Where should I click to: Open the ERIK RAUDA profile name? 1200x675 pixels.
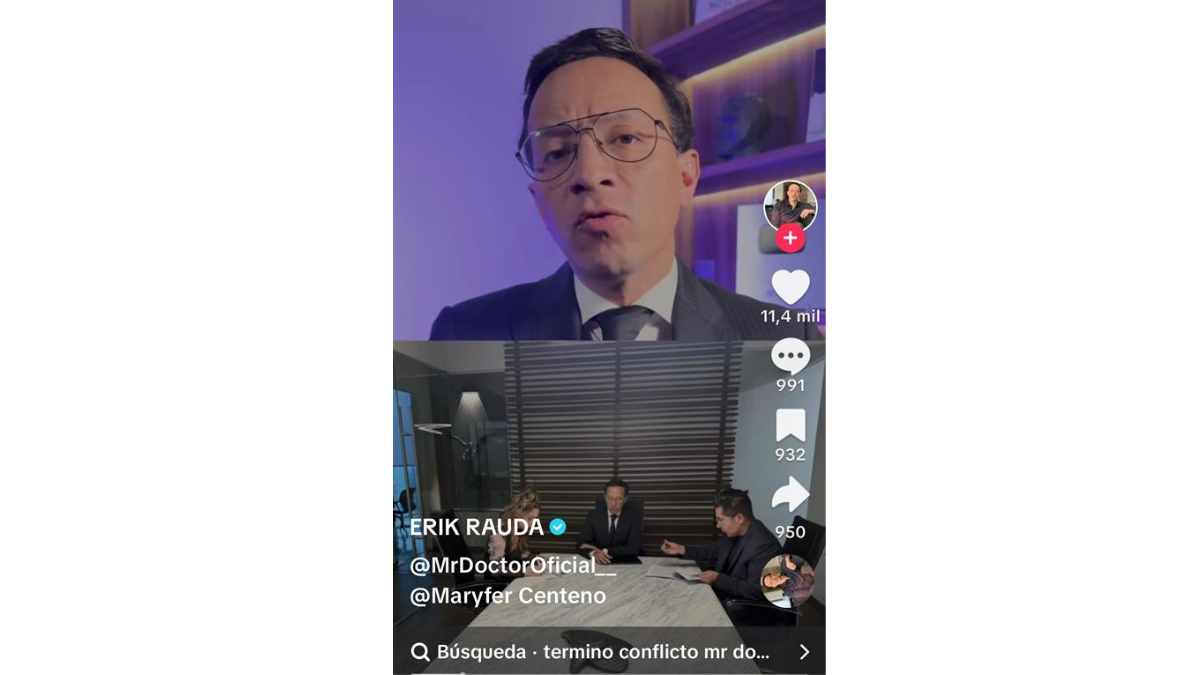[x=477, y=527]
